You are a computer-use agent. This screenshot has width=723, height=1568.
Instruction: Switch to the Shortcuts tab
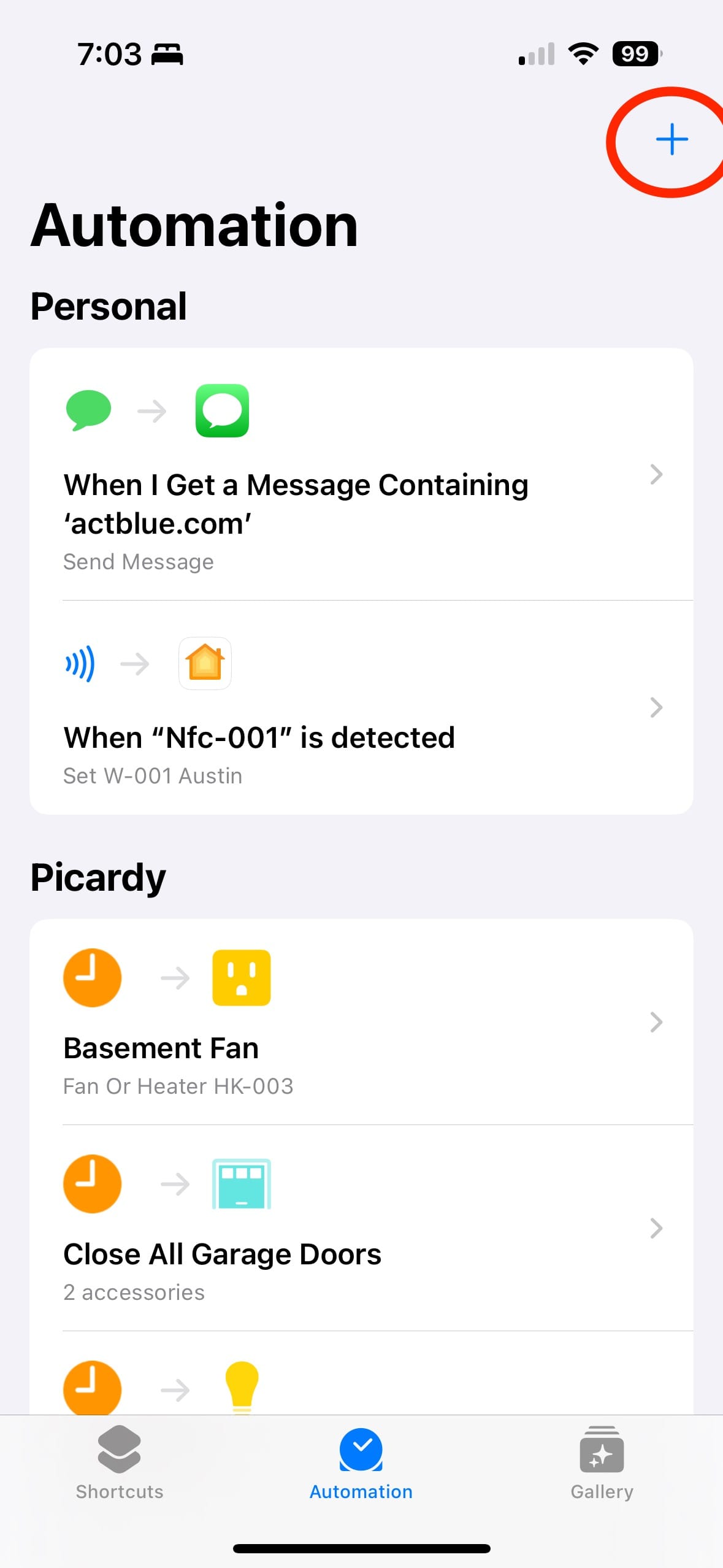[x=120, y=1464]
